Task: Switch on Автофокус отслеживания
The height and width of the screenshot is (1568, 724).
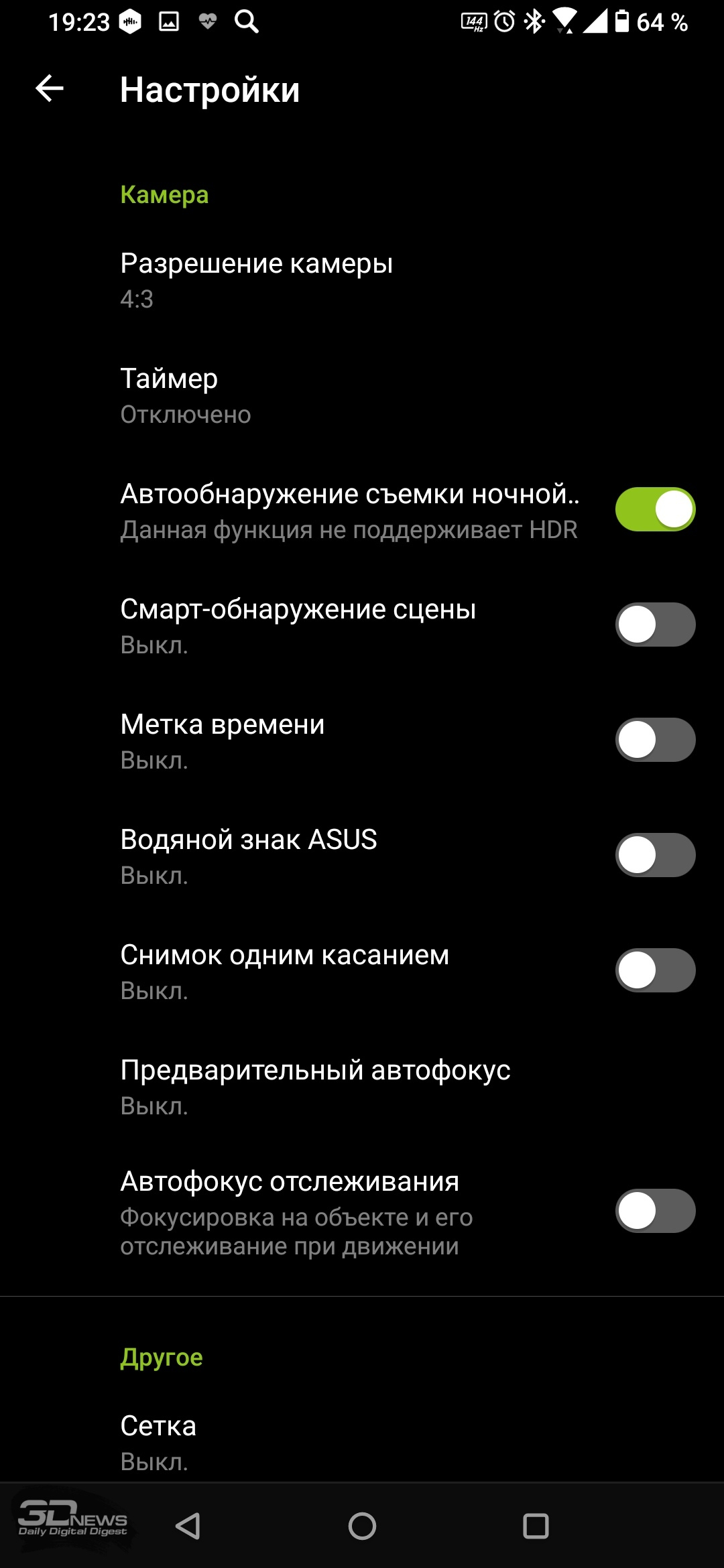Action: click(x=655, y=1211)
